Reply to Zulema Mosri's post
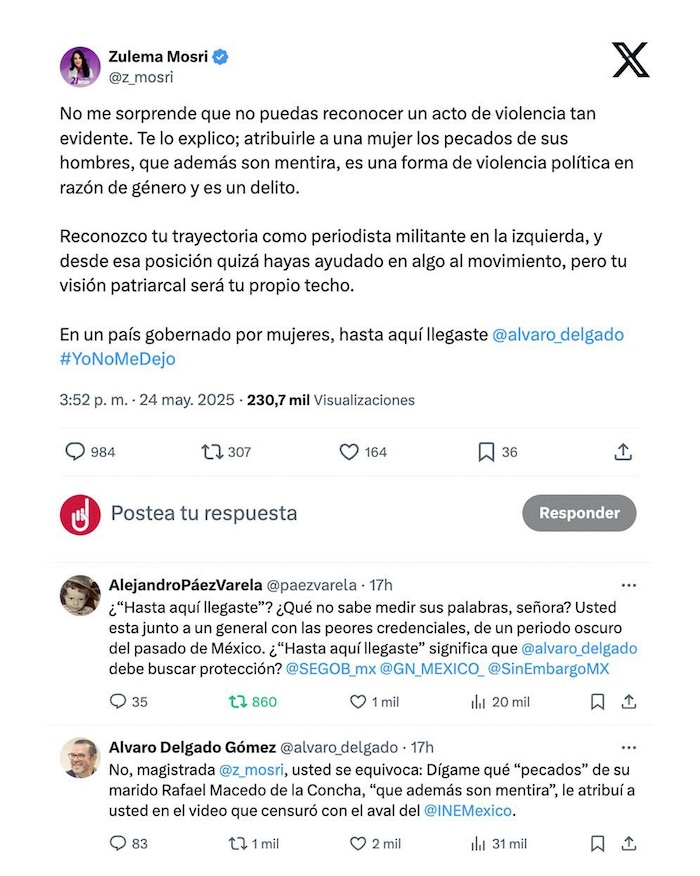This screenshot has height=876, width=700. [x=76, y=452]
